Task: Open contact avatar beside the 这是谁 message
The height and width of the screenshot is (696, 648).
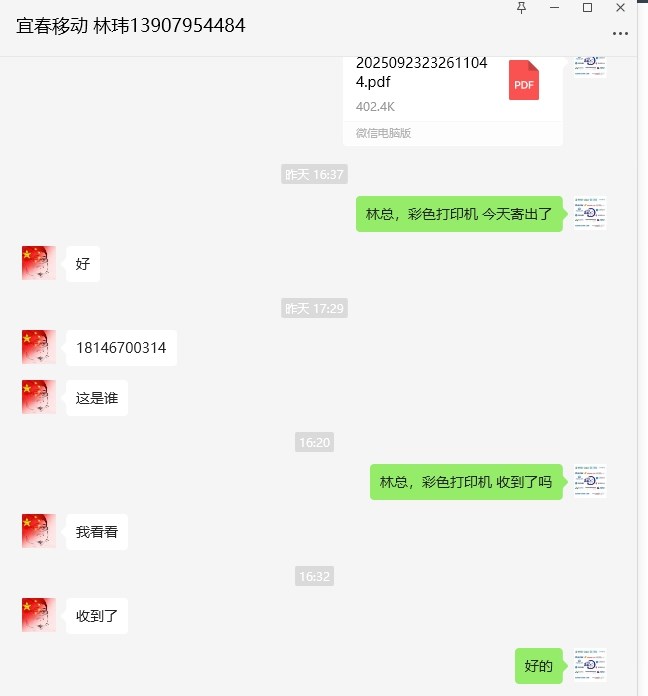Action: coord(39,397)
